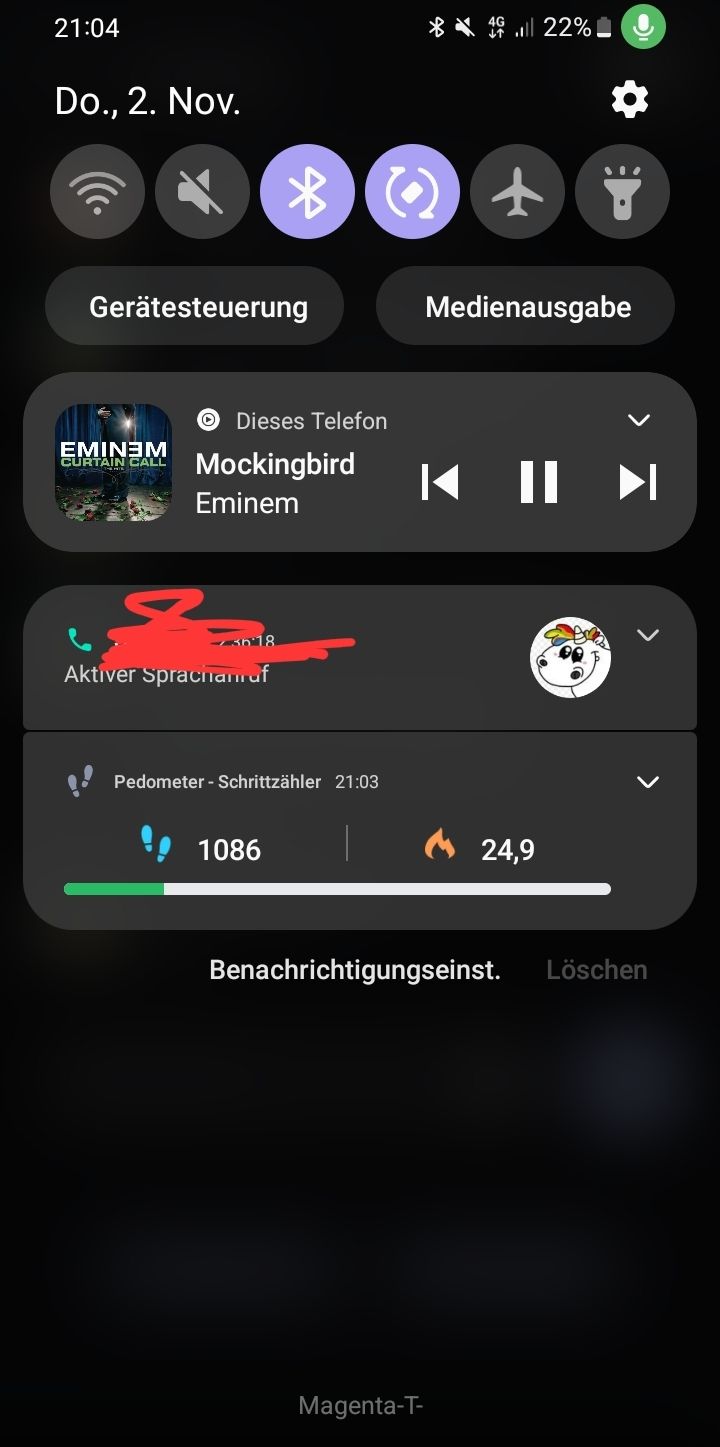Skip to the previous track
This screenshot has width=720, height=1447.
(440, 482)
